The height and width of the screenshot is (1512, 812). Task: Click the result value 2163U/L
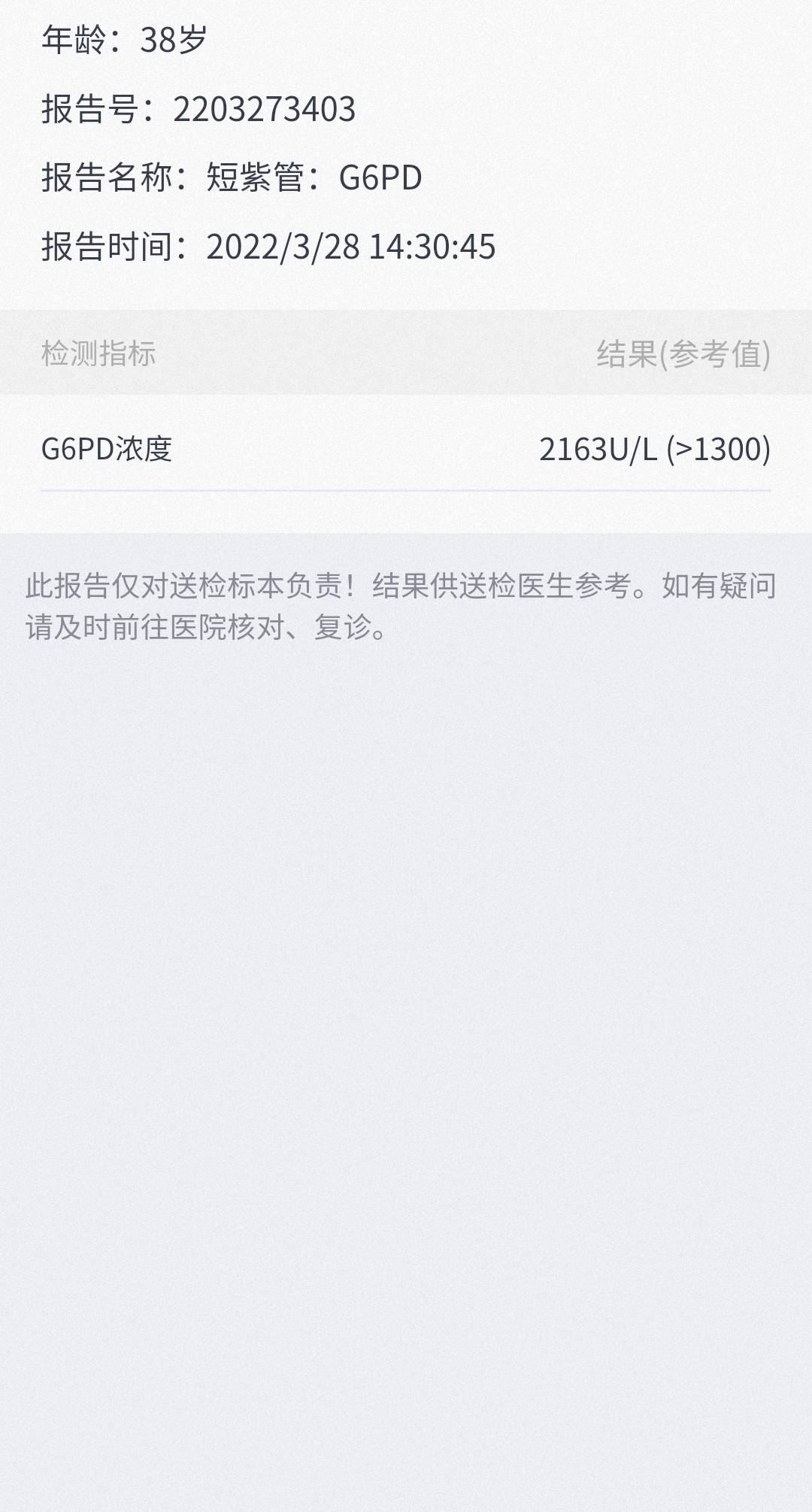594,451
